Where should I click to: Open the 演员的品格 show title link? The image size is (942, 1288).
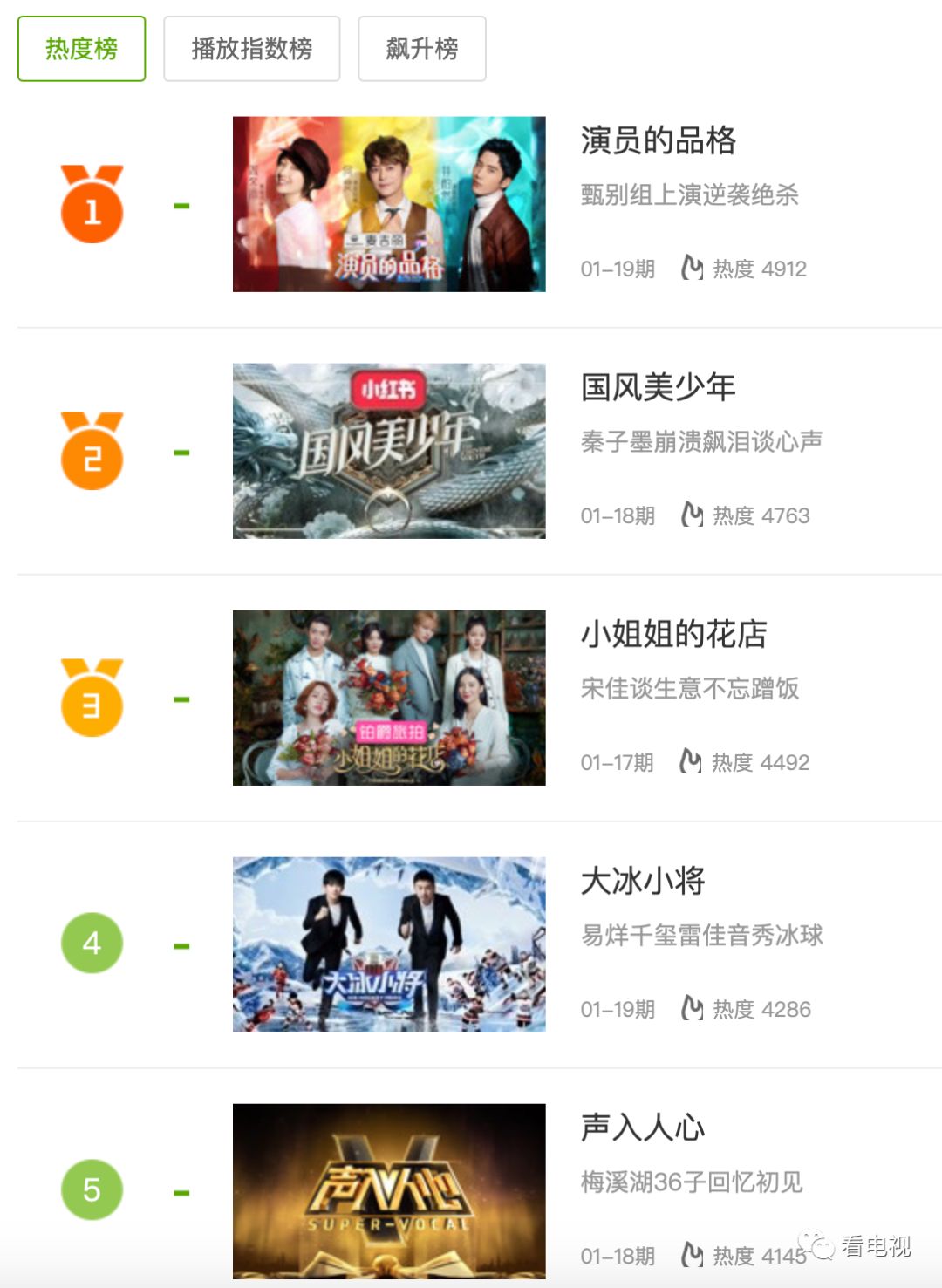click(659, 141)
